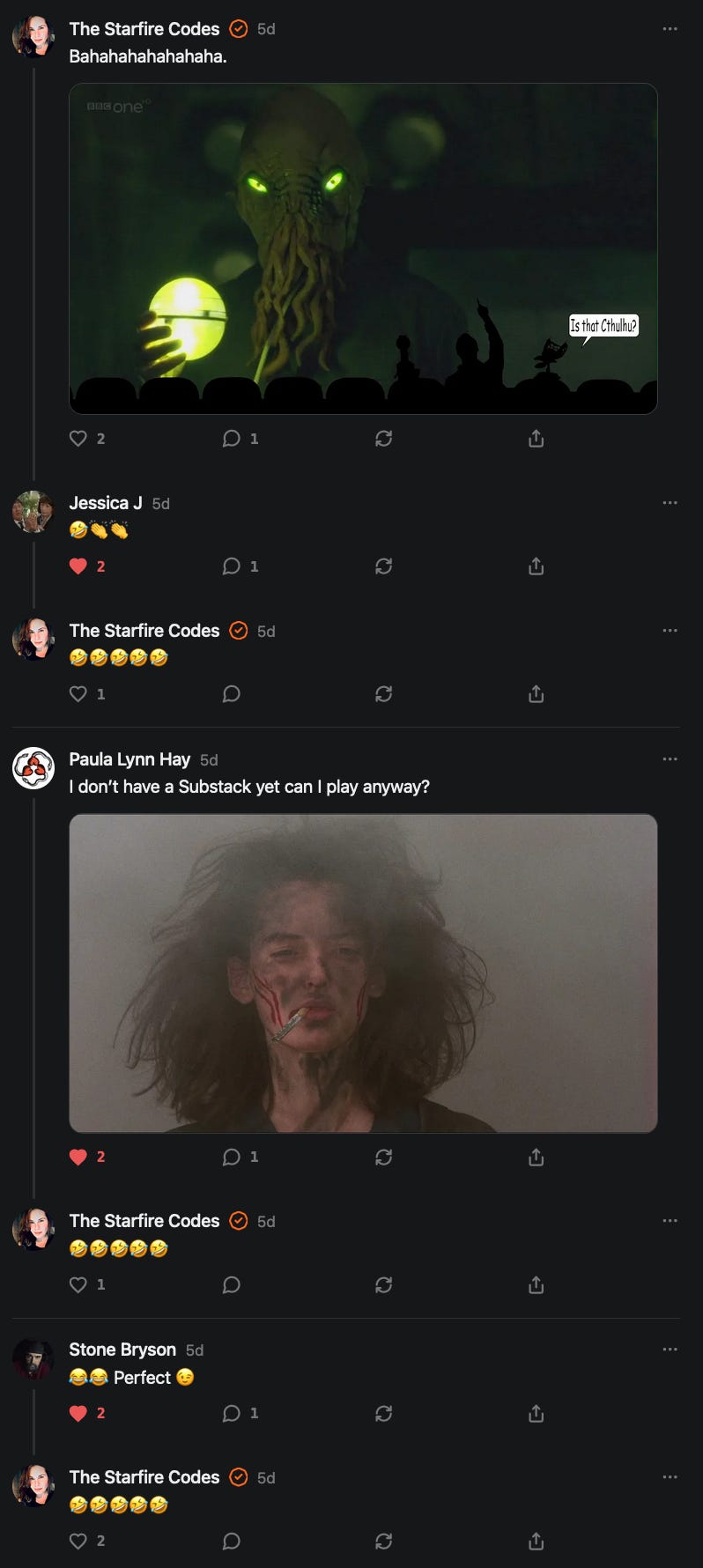Share Jessica J's comment
This screenshot has width=703, height=1568.
536,566
